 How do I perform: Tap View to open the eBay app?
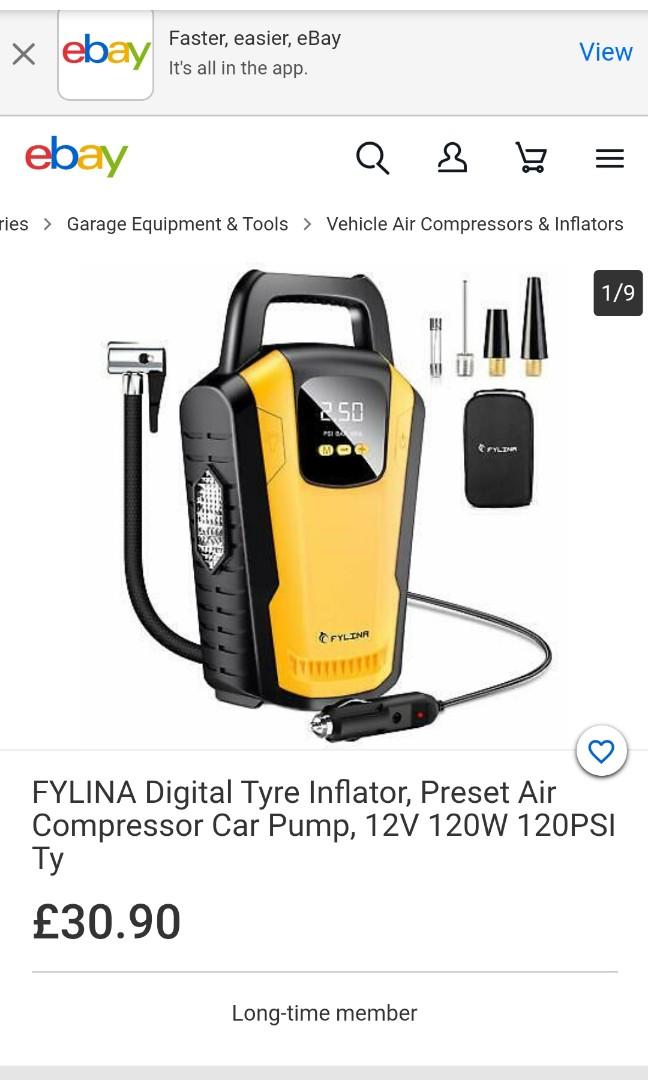[605, 52]
